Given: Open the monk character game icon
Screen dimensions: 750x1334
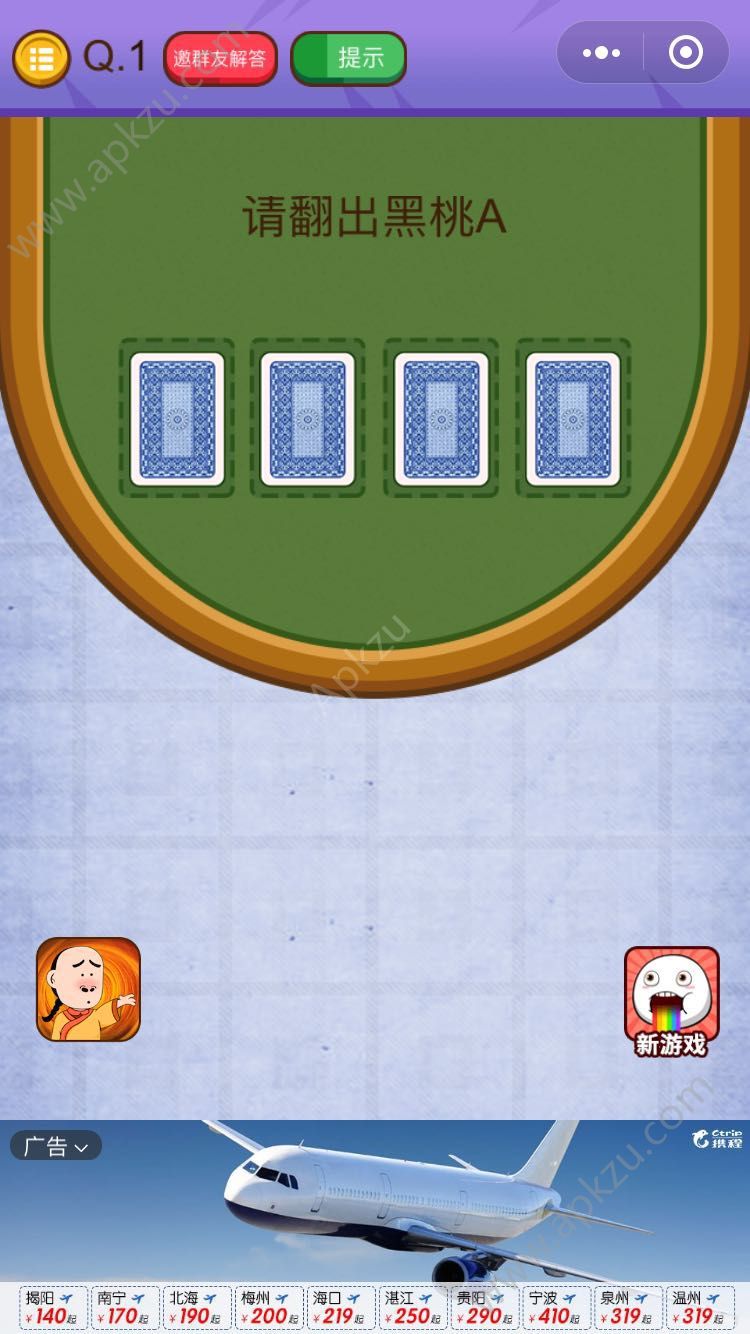Looking at the screenshot, I should pyautogui.click(x=88, y=989).
